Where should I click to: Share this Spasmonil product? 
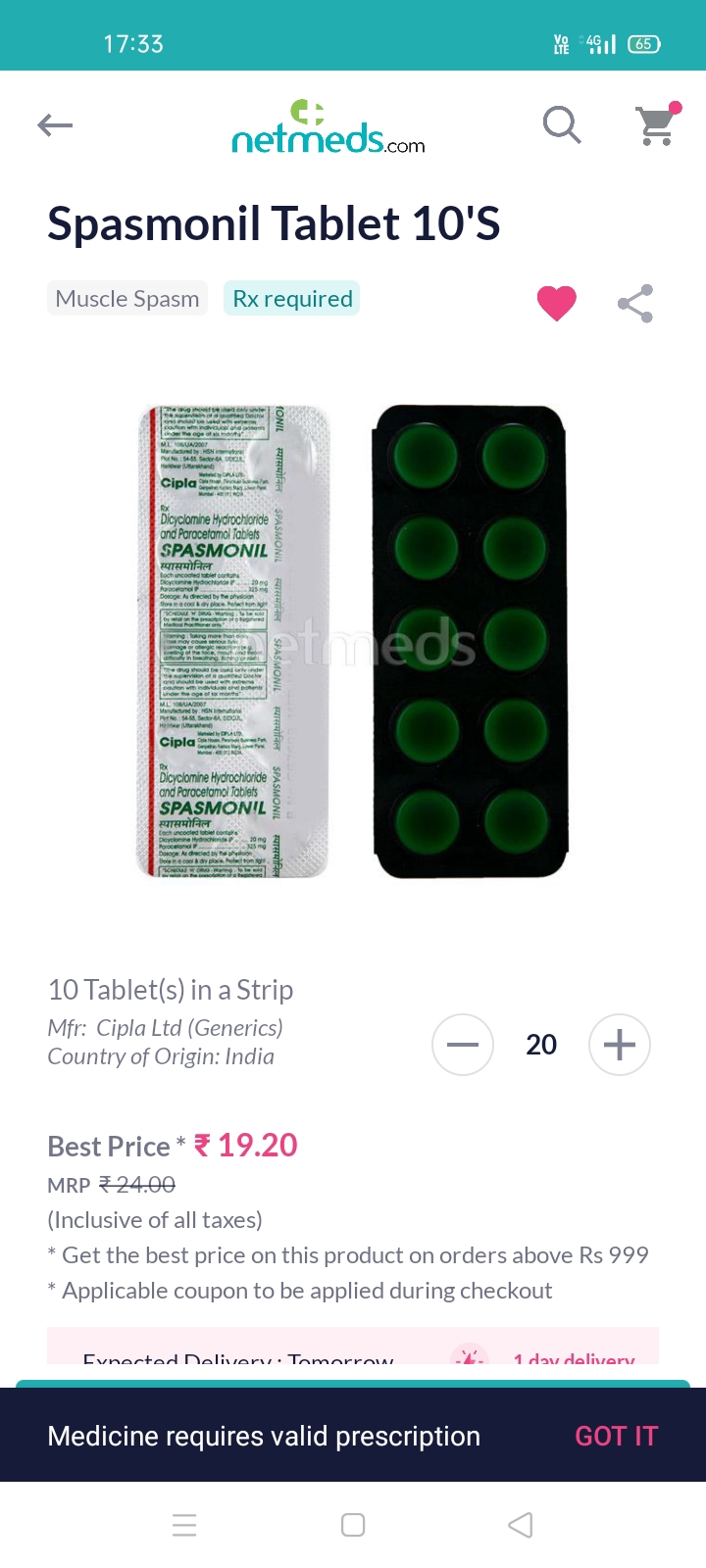[x=635, y=304]
